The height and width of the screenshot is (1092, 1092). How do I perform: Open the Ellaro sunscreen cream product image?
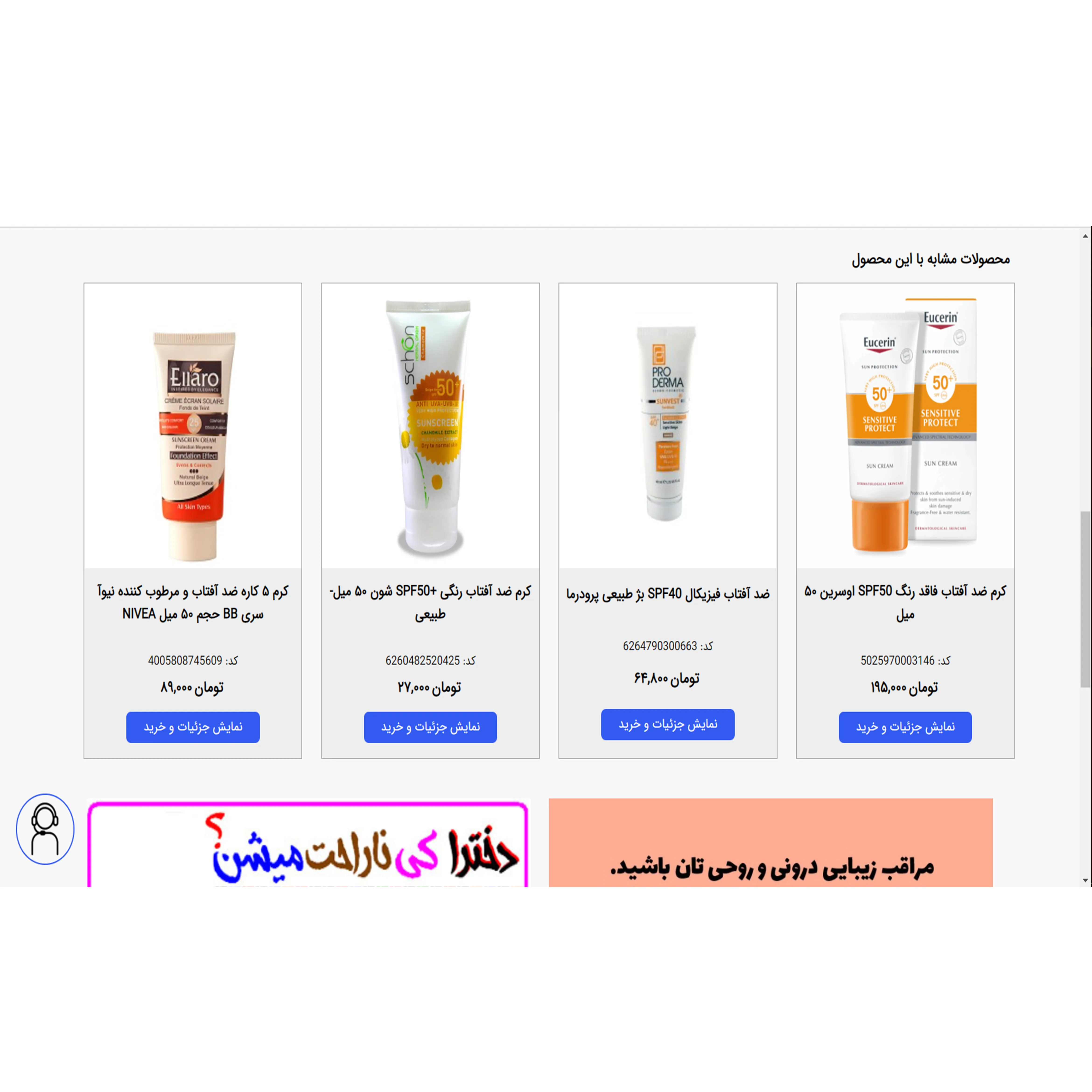(193, 426)
